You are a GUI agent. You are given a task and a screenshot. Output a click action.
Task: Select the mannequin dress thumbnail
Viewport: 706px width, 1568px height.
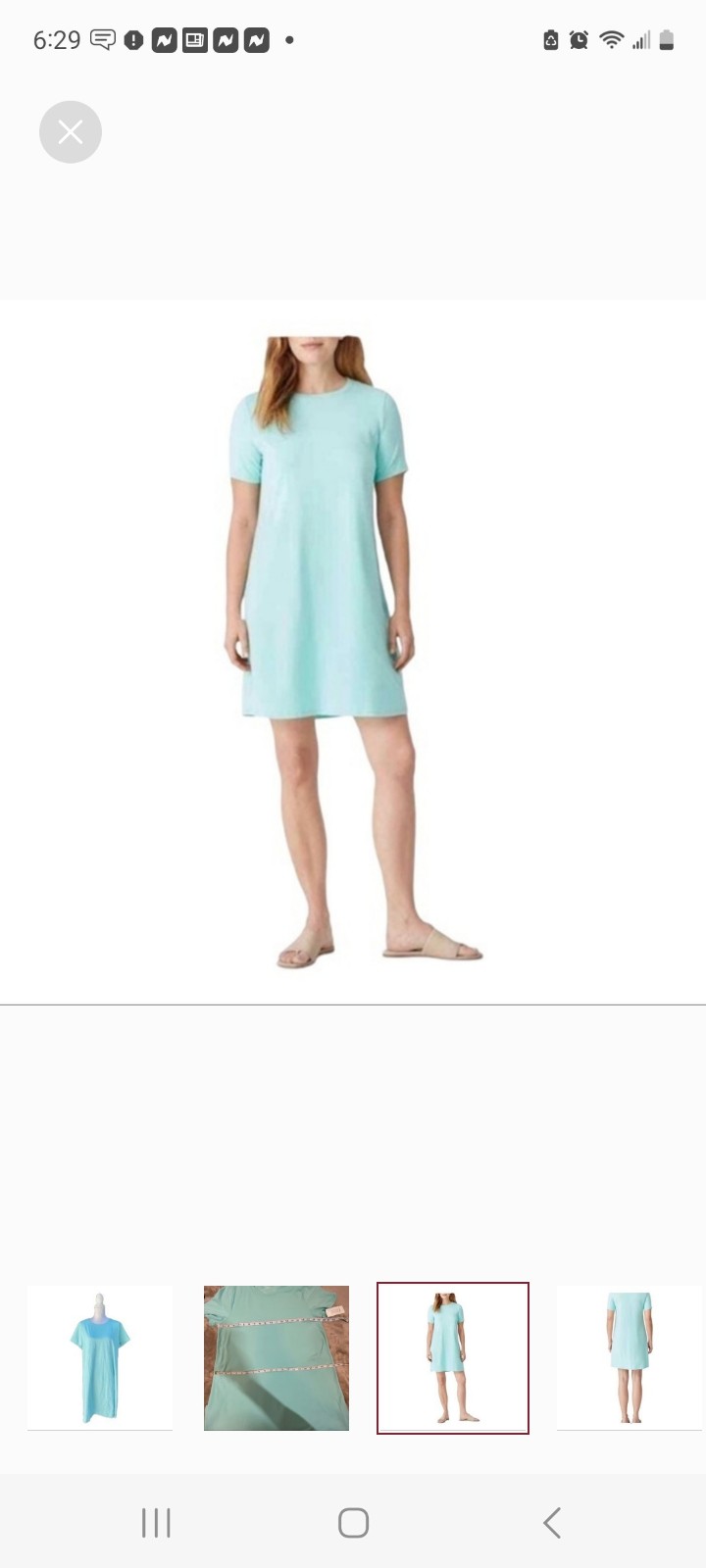(100, 1358)
